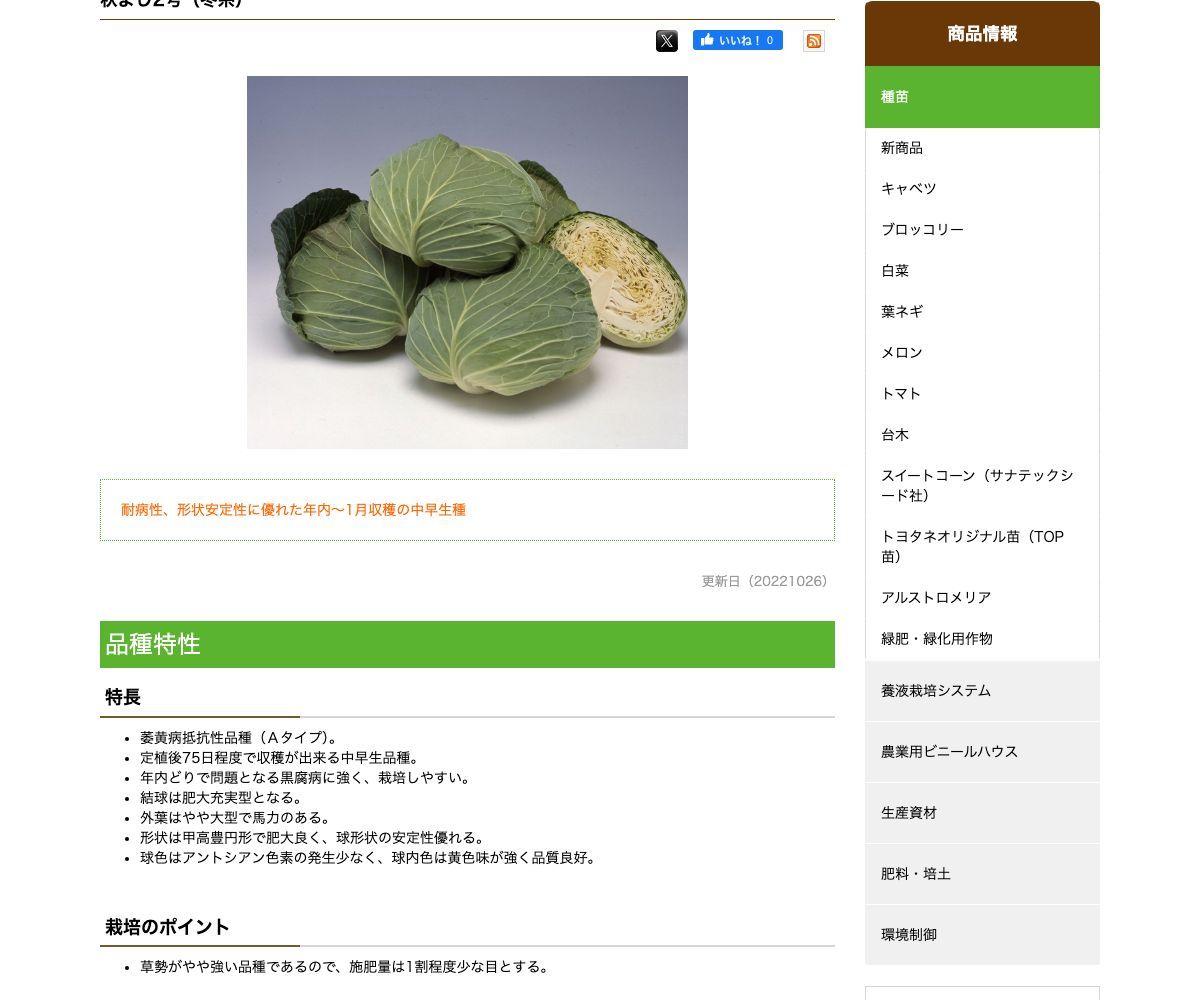The image size is (1200, 1000).
Task: Open the 白菜 link
Action: coord(895,271)
